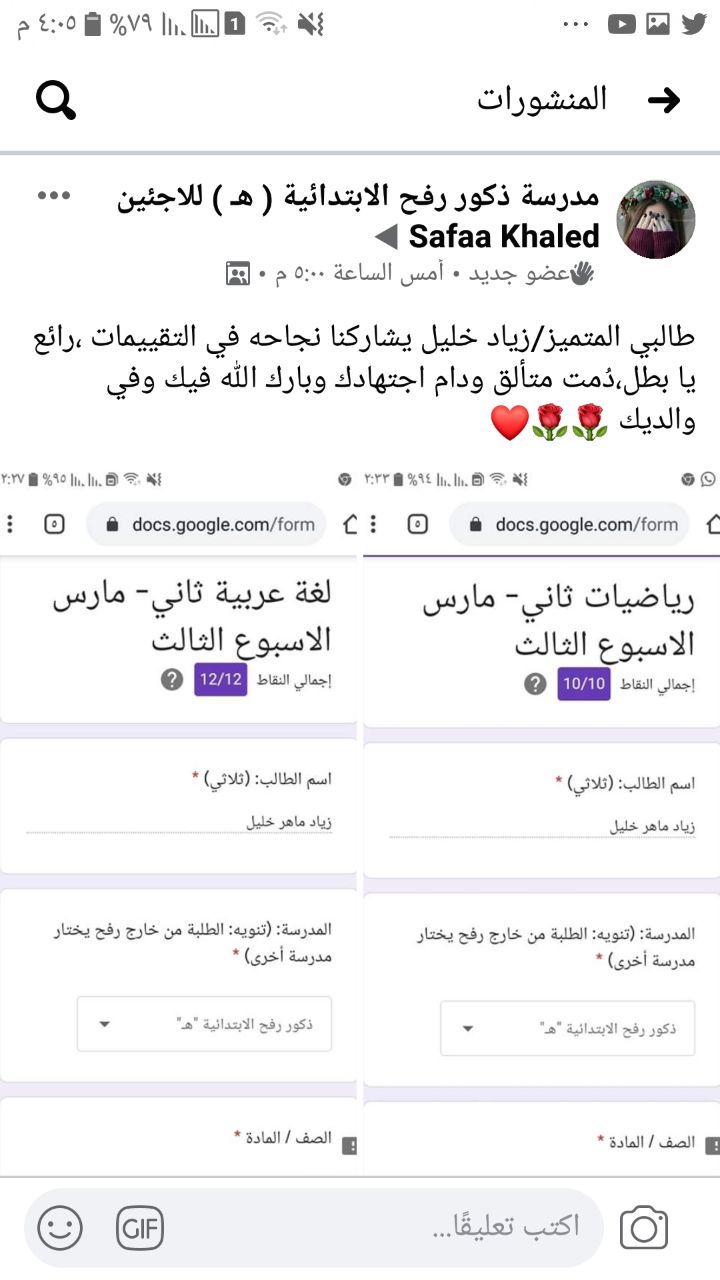Open the group مدرسة ذكور رفح الابتدائية
This screenshot has width=720, height=1280.
coord(360,197)
